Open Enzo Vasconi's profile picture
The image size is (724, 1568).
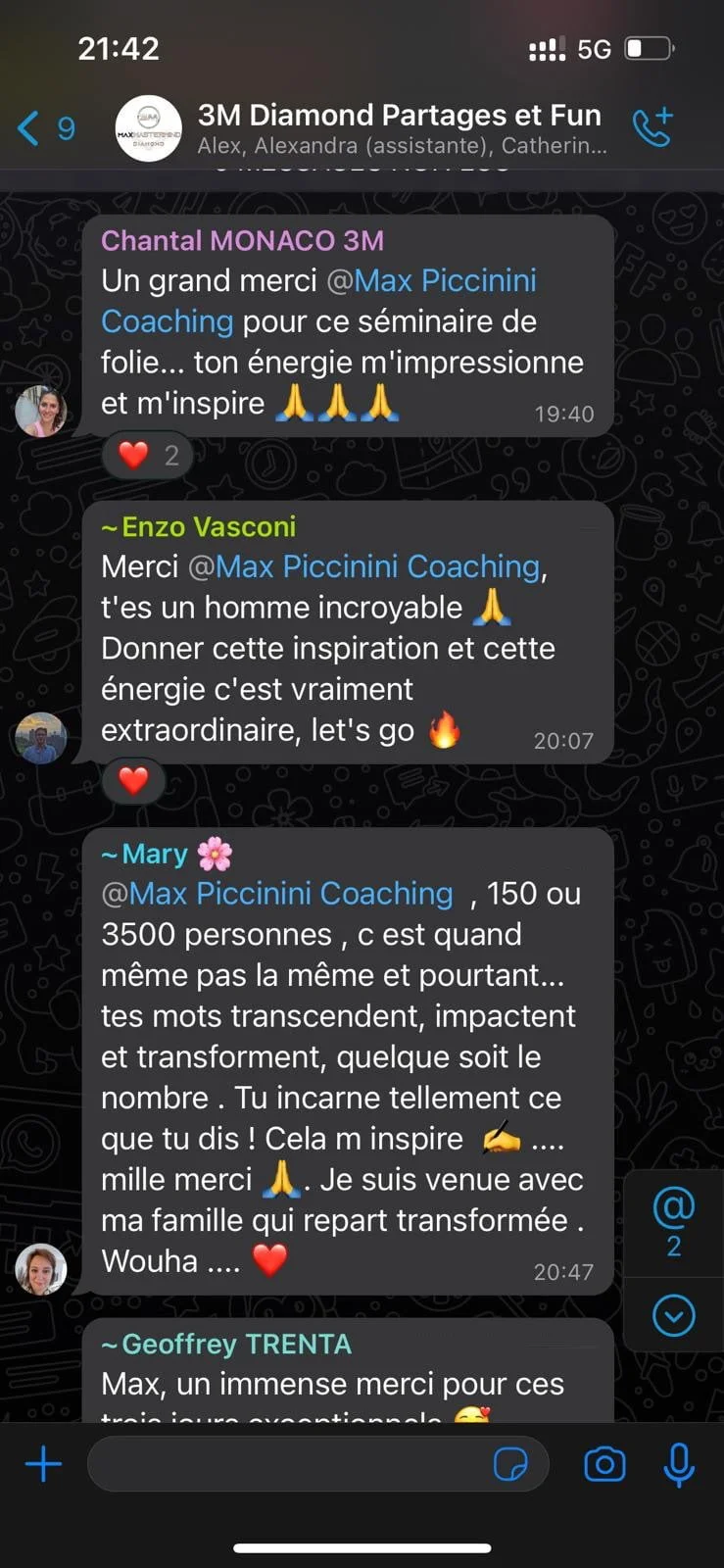tap(41, 737)
